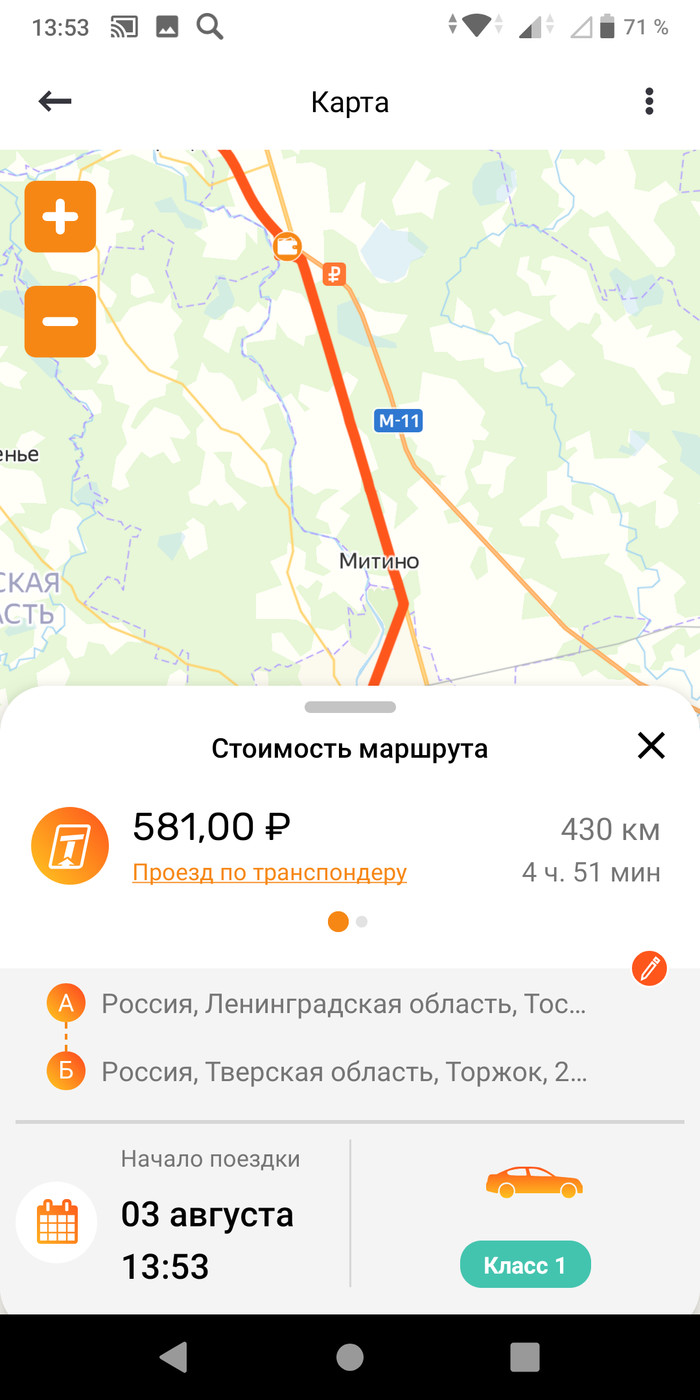Zoom out the map with minus button
Viewport: 700px width, 1400px height.
coord(60,321)
